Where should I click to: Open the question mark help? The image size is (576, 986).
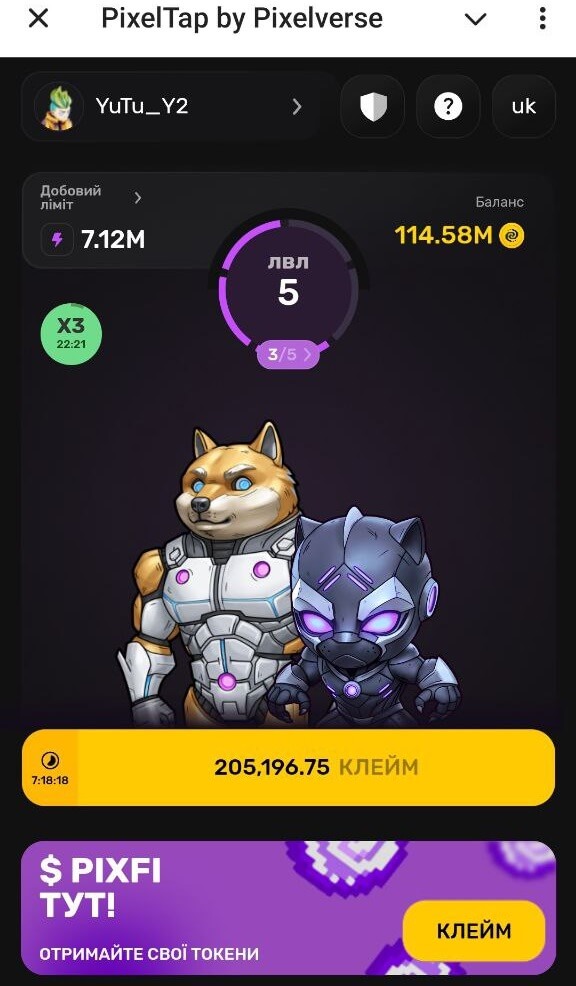(x=448, y=107)
